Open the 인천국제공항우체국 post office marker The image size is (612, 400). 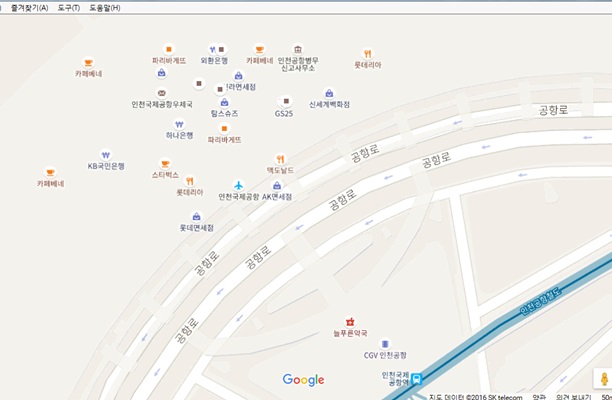pyautogui.click(x=161, y=93)
